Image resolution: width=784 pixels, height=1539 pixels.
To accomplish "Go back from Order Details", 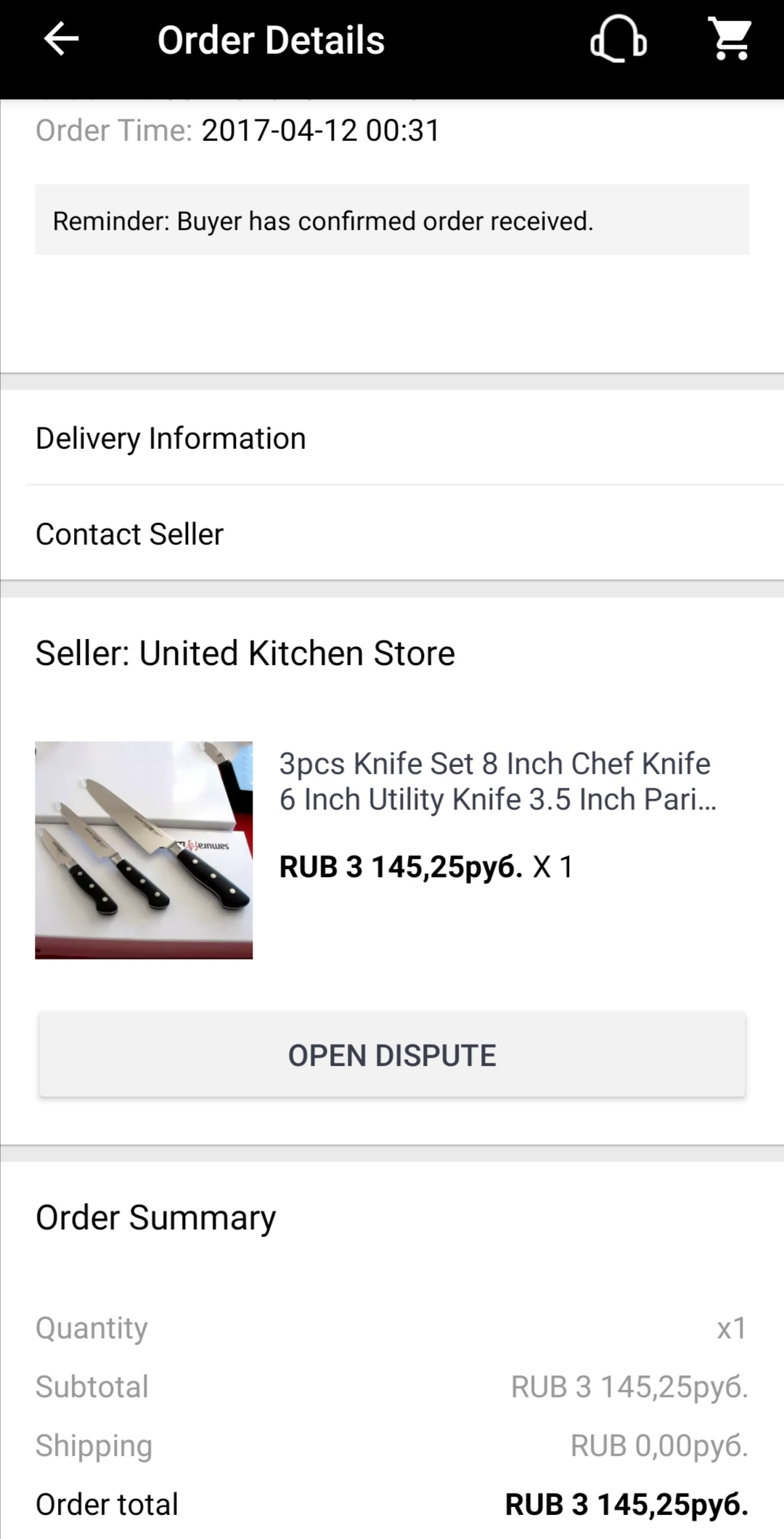I will click(x=61, y=40).
